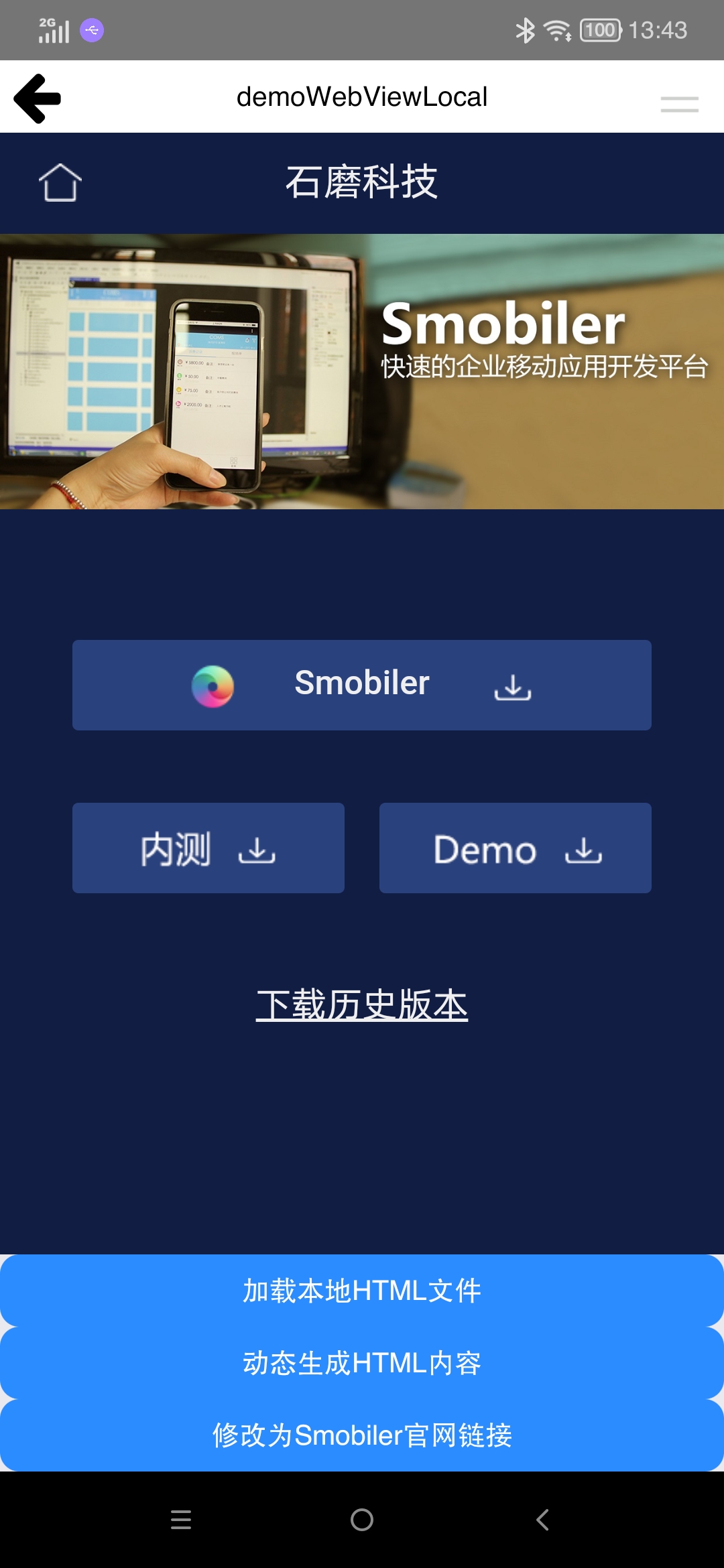Download the 内测 beta version

click(208, 848)
